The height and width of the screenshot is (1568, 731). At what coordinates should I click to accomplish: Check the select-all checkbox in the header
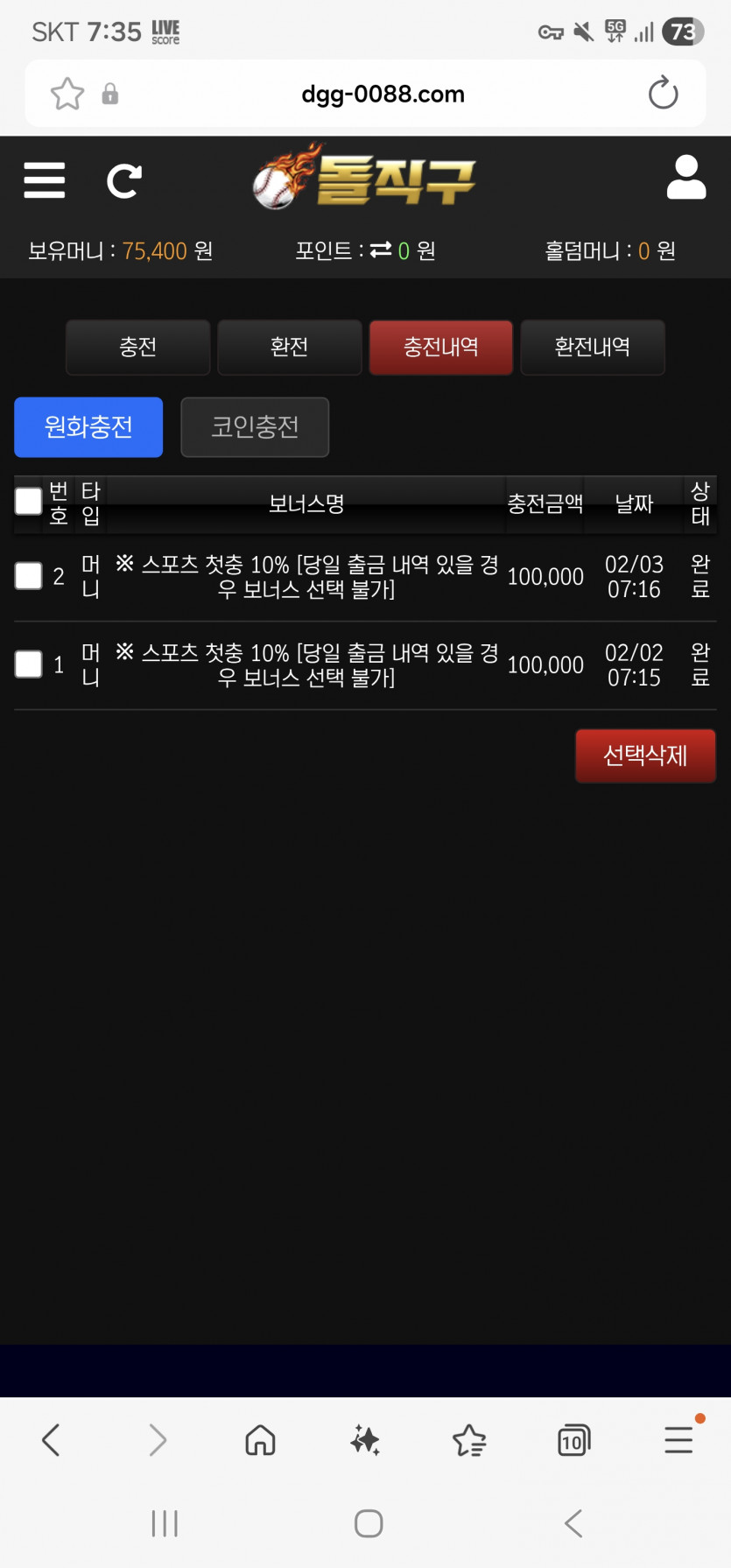(x=28, y=502)
